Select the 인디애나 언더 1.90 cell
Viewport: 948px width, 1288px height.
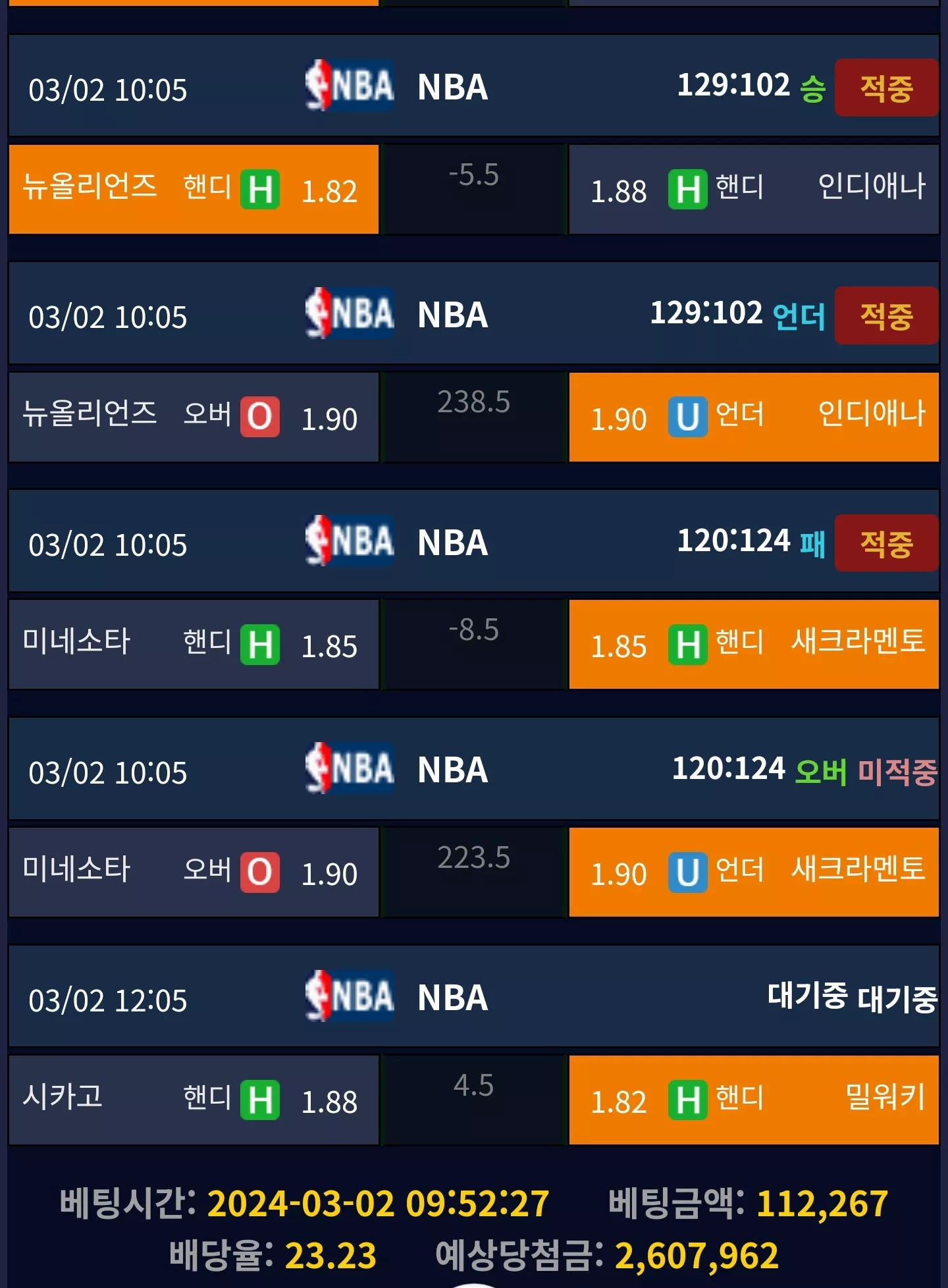tap(754, 417)
